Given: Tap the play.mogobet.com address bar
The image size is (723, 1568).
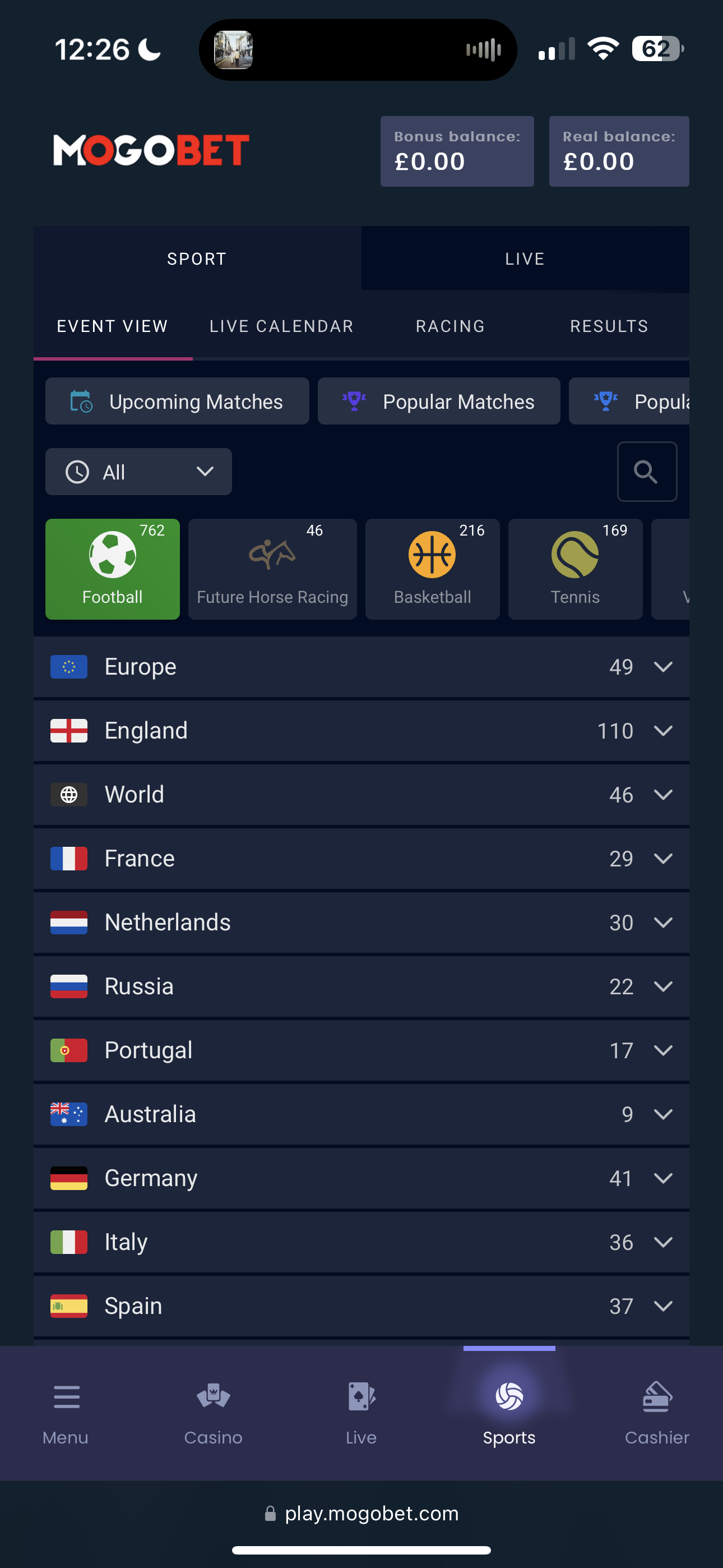Looking at the screenshot, I should [361, 1514].
